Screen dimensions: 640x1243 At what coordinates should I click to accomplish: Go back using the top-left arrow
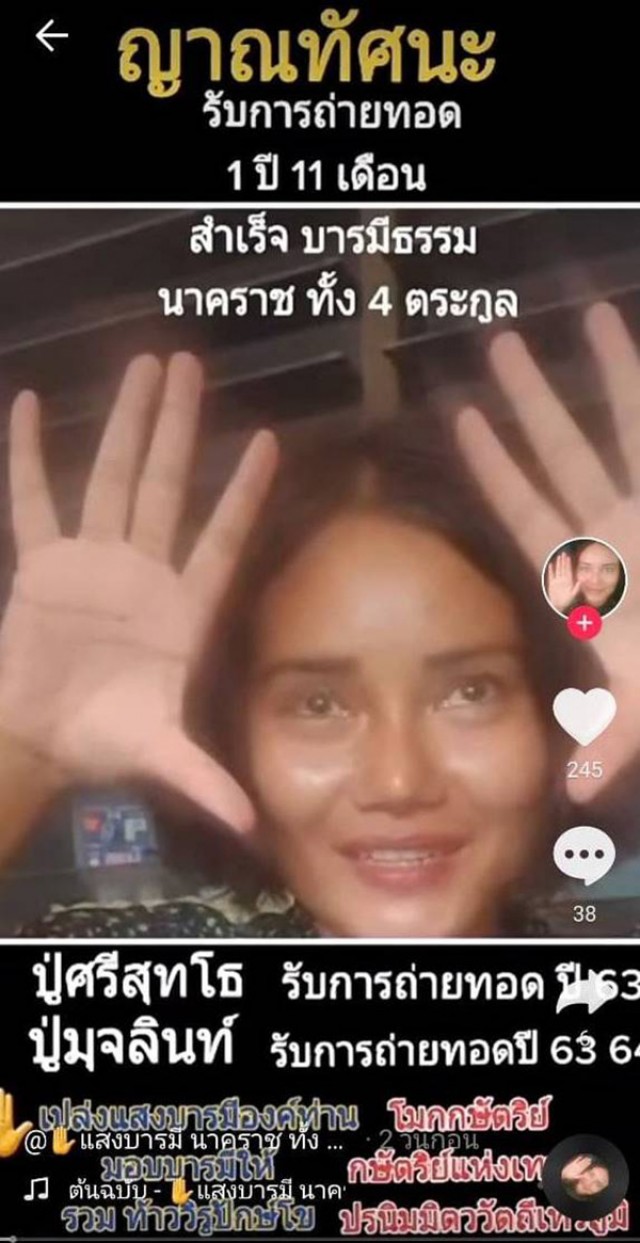(x=51, y=35)
